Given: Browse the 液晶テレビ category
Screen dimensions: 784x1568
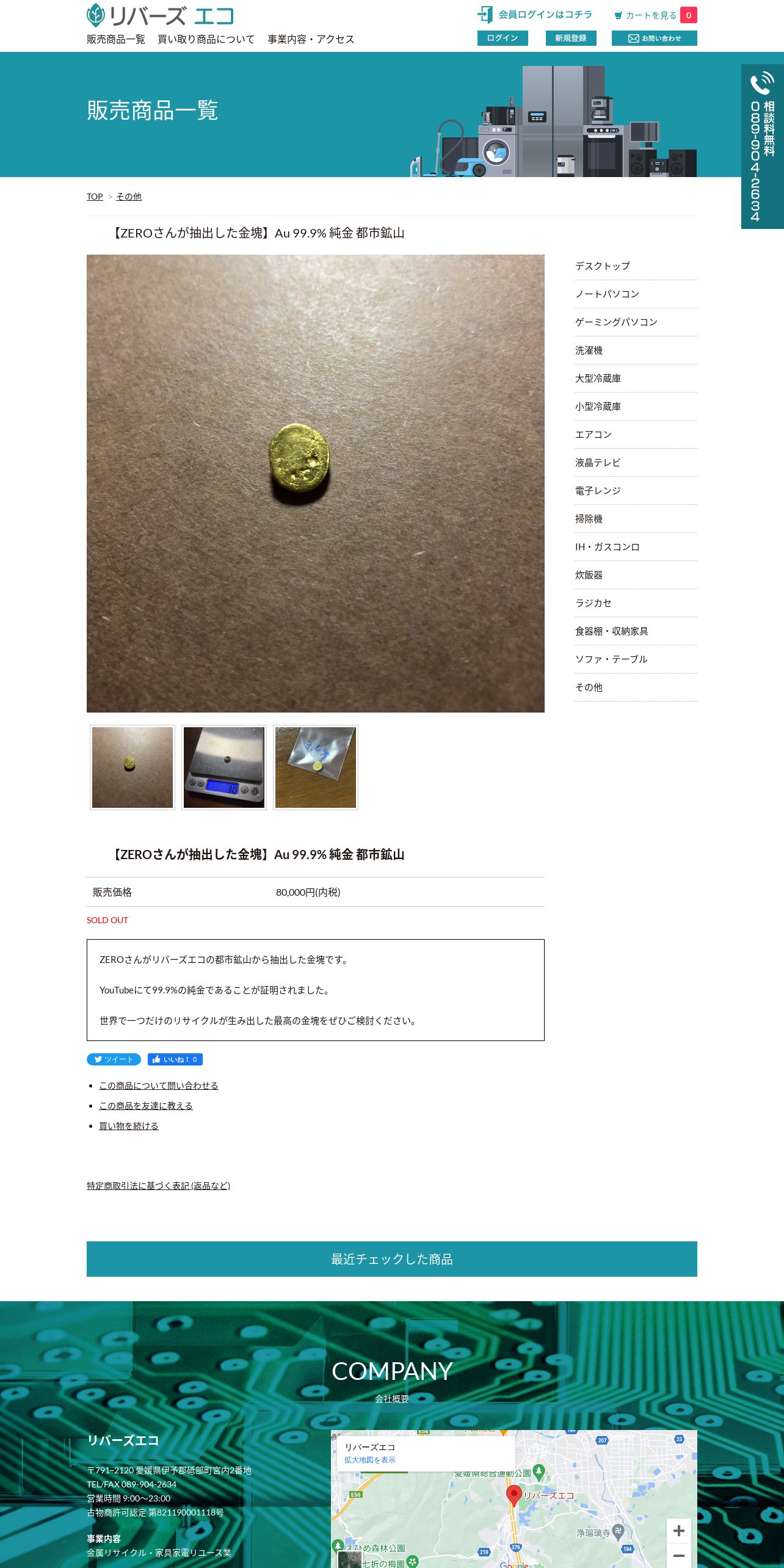Looking at the screenshot, I should 597,463.
